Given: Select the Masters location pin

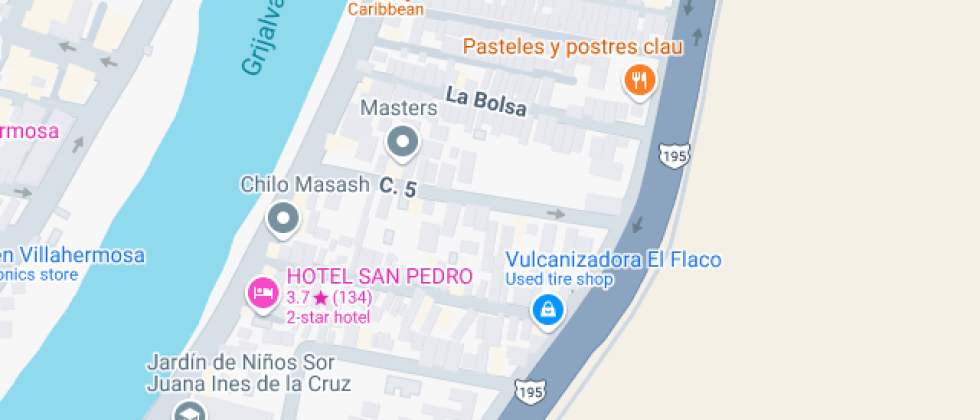Looking at the screenshot, I should point(402,142).
